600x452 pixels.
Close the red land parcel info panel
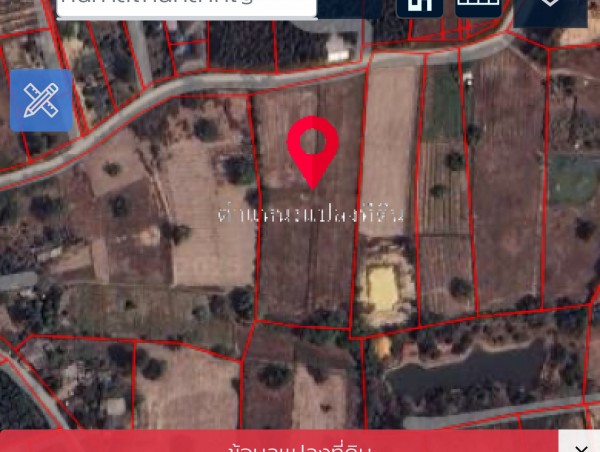click(579, 442)
